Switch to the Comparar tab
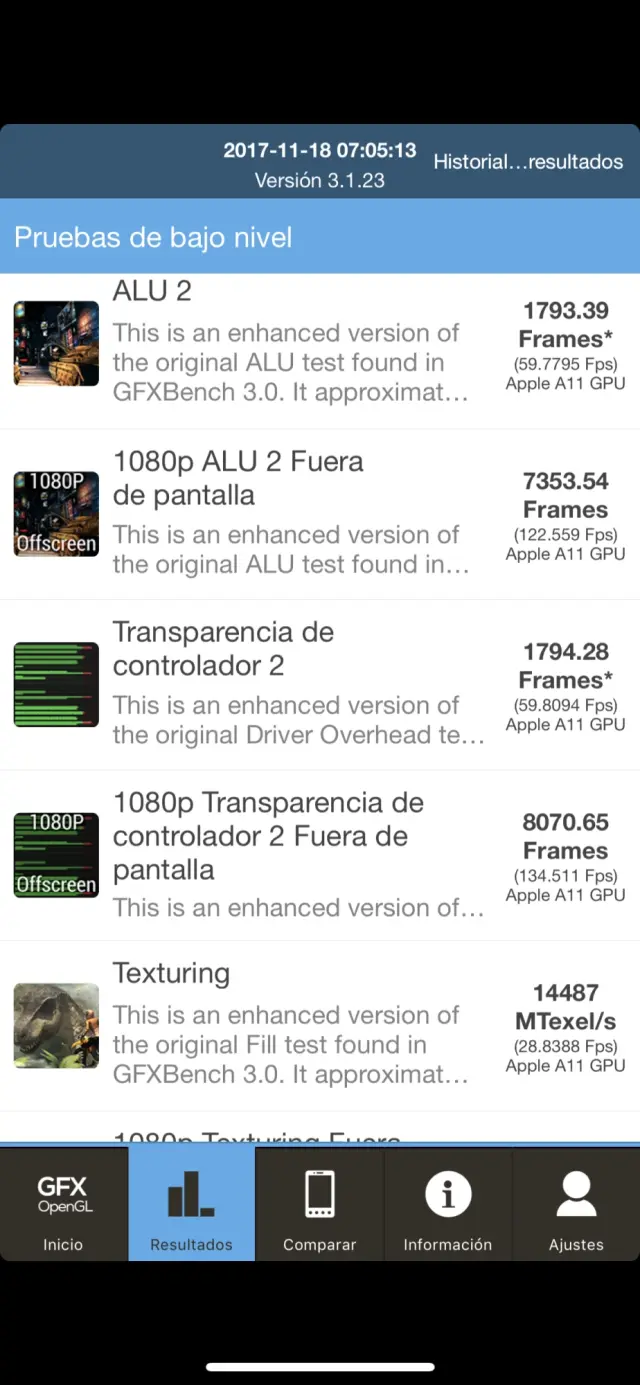 click(x=319, y=1204)
